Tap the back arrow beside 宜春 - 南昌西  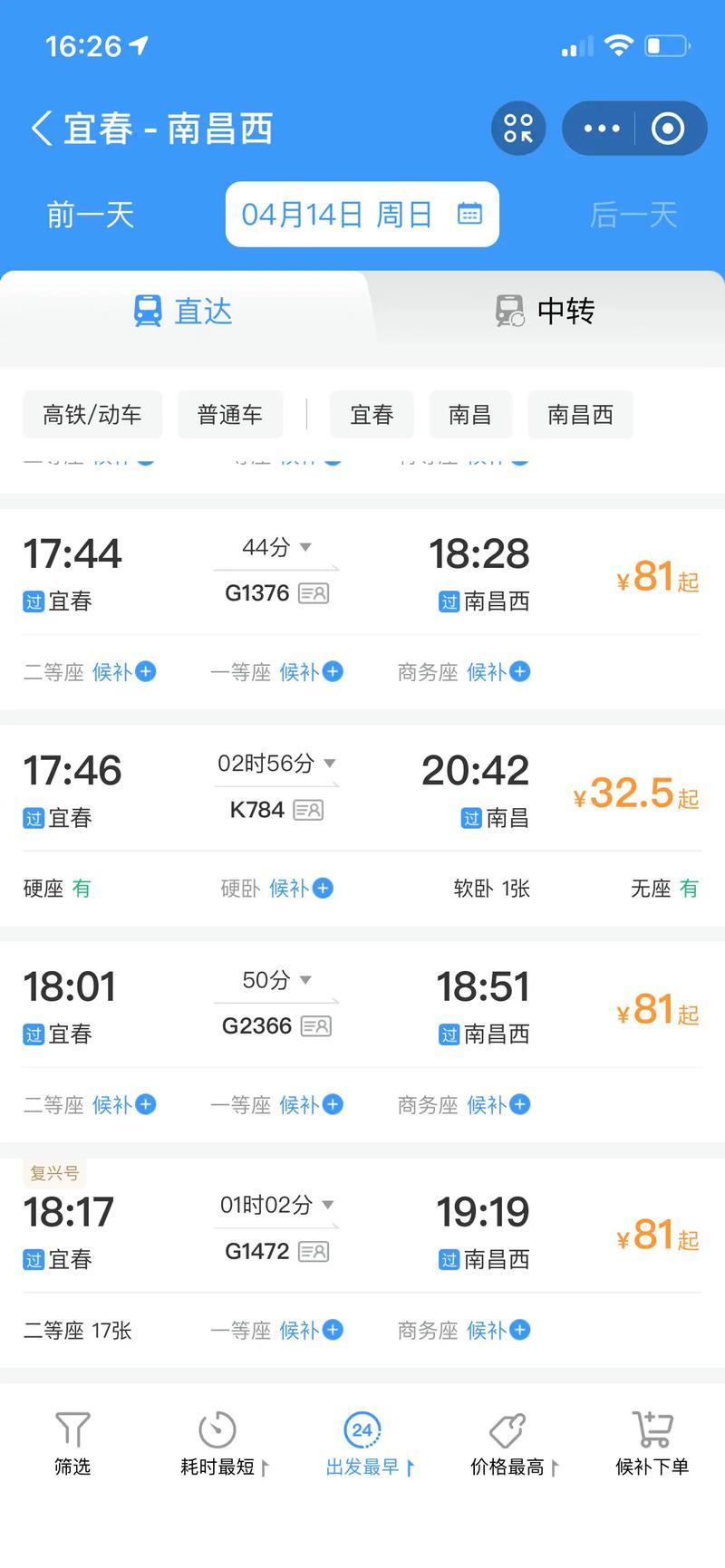(x=40, y=129)
